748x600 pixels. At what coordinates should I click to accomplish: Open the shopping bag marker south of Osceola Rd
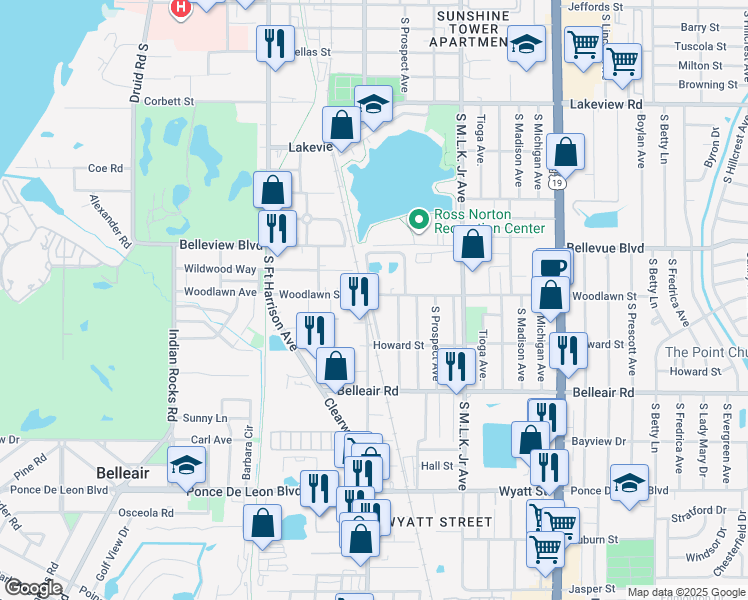(x=263, y=523)
